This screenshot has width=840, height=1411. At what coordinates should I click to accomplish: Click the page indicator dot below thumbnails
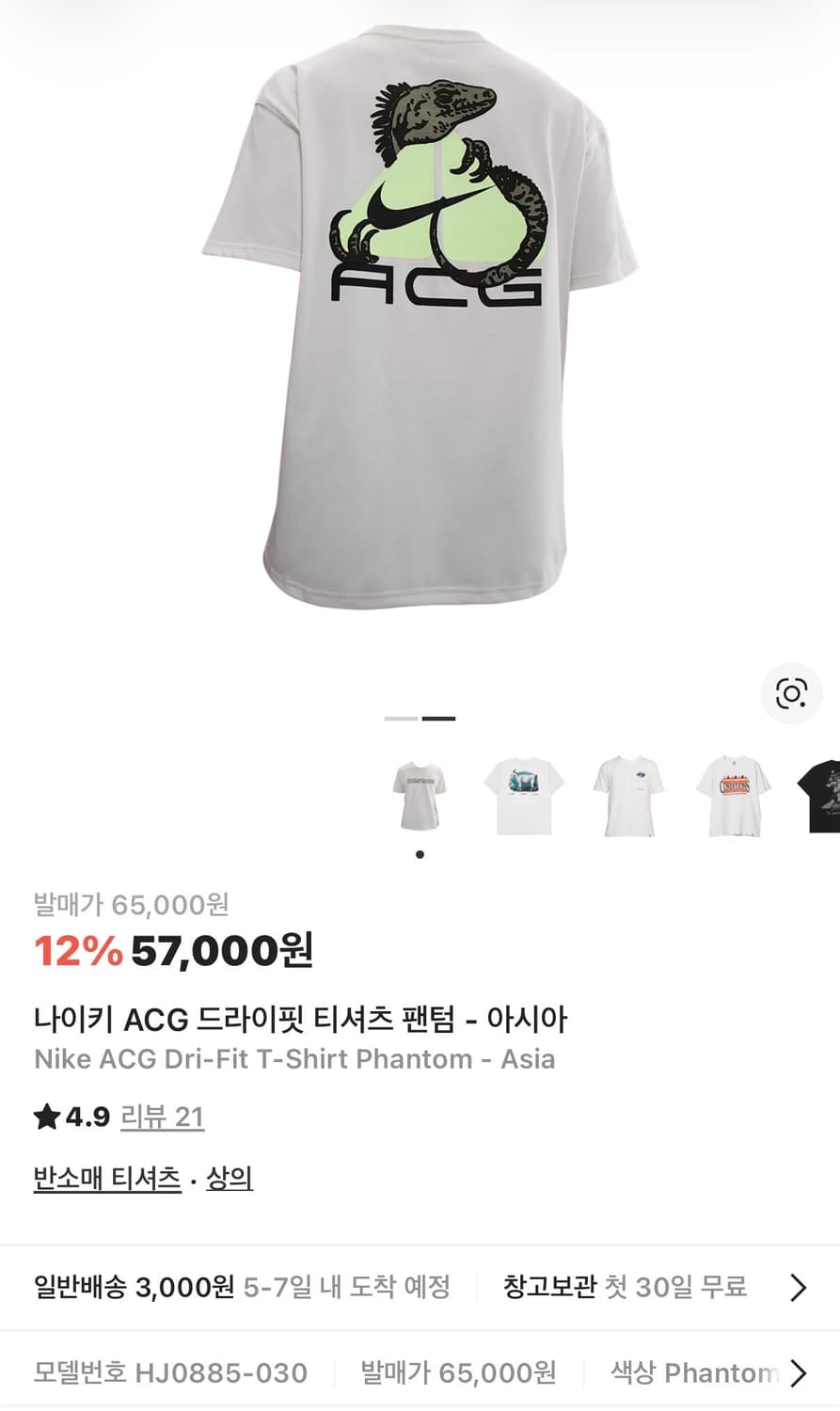(x=420, y=854)
